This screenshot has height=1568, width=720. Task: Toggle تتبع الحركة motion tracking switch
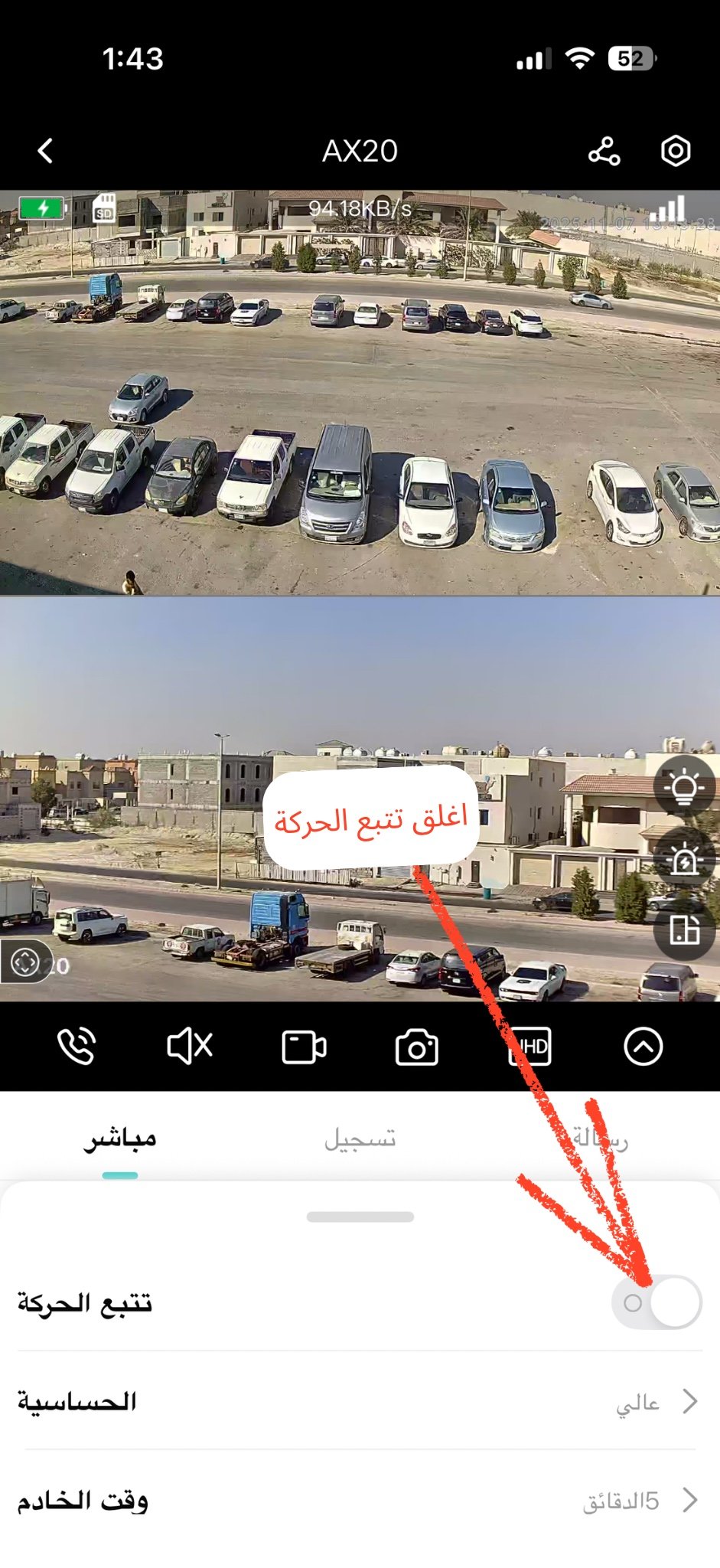[656, 1302]
